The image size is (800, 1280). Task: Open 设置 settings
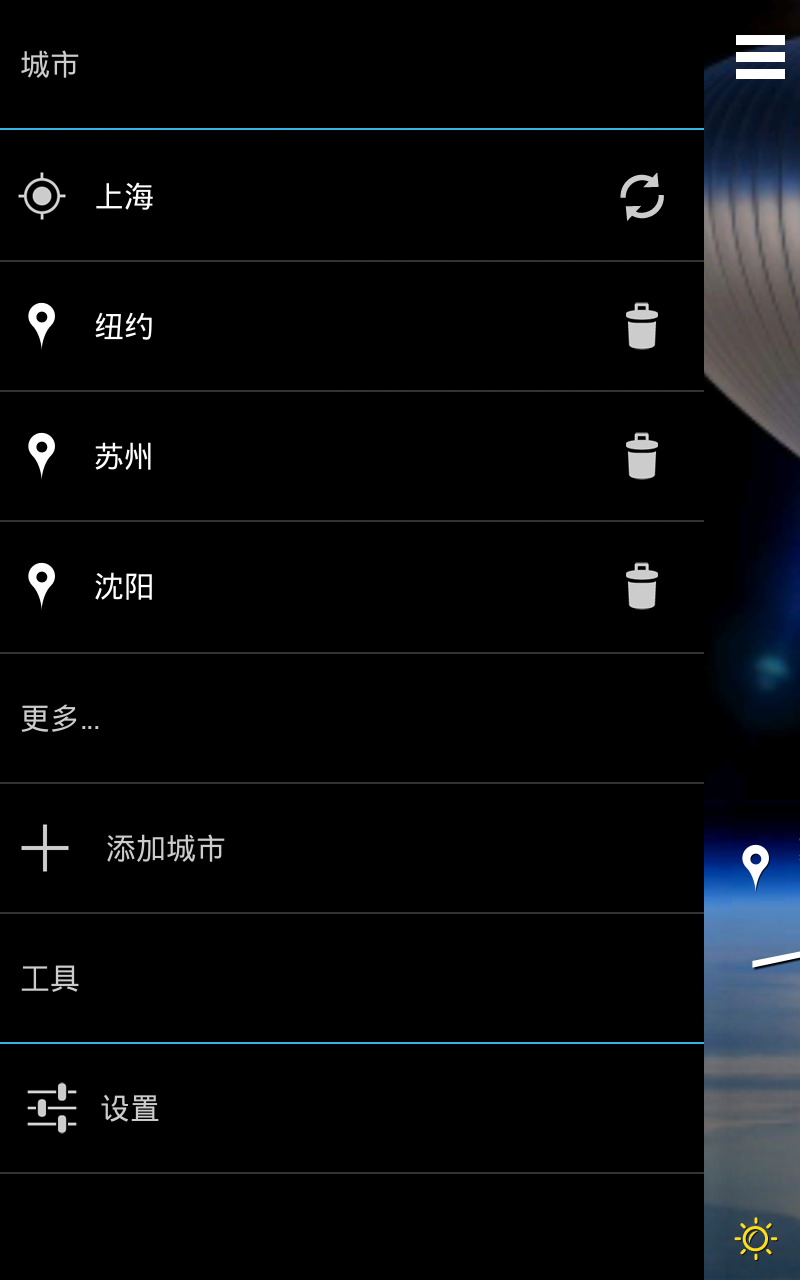130,1108
